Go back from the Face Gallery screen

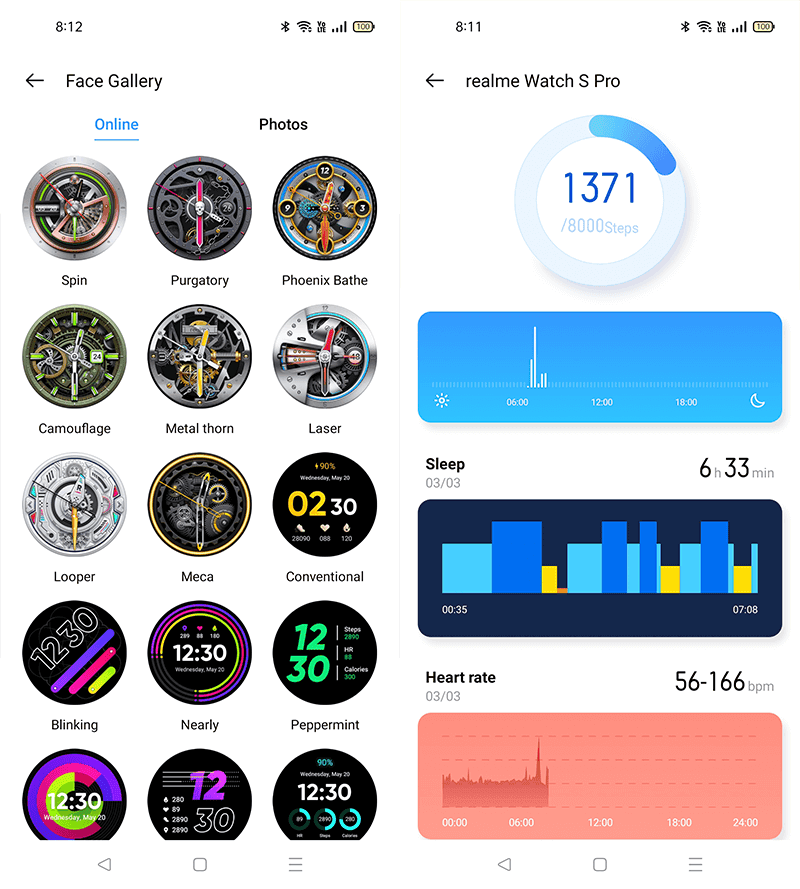coord(35,81)
